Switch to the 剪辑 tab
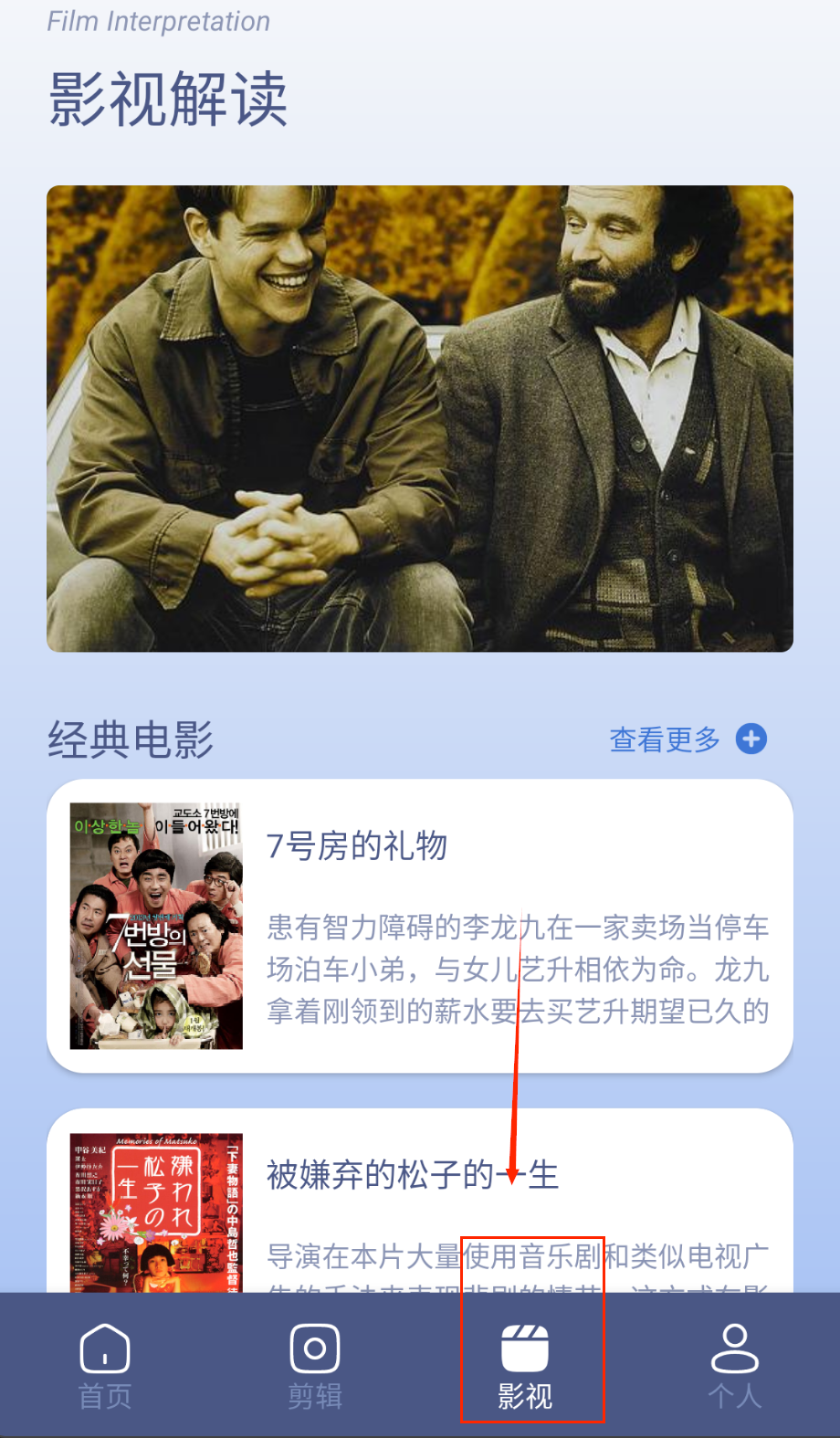The width and height of the screenshot is (840, 1438). [315, 1367]
